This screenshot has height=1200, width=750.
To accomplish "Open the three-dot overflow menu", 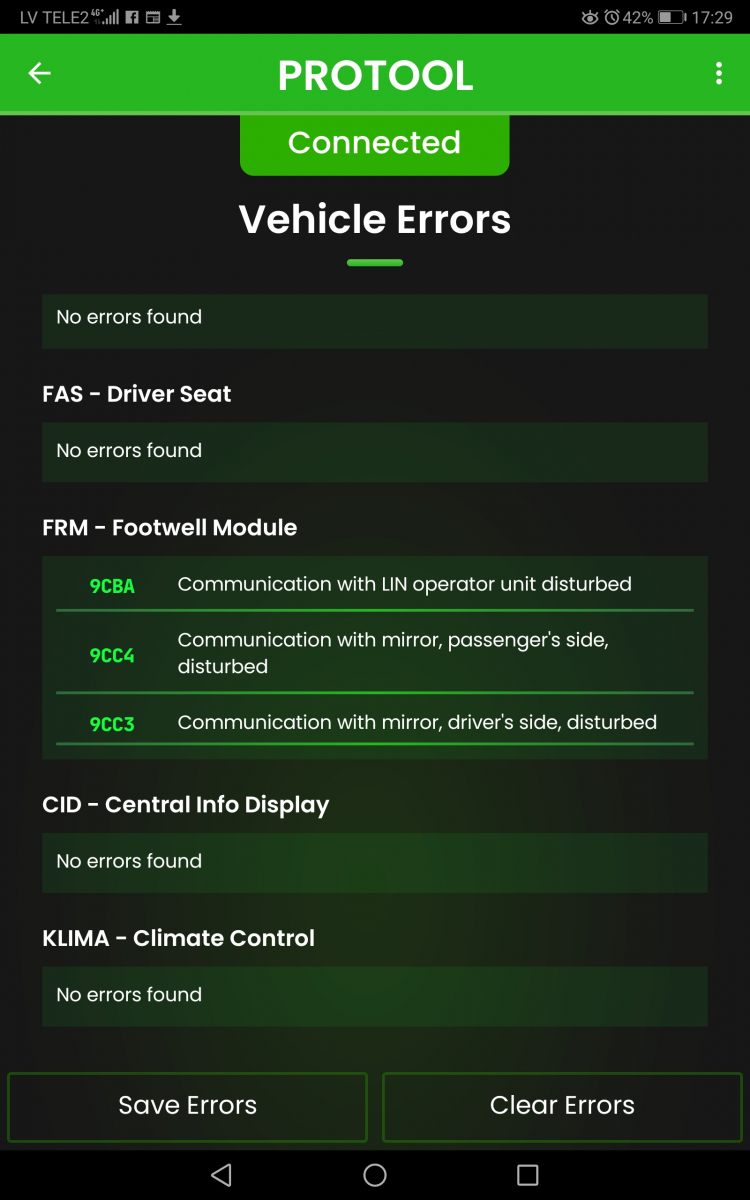I will (719, 74).
